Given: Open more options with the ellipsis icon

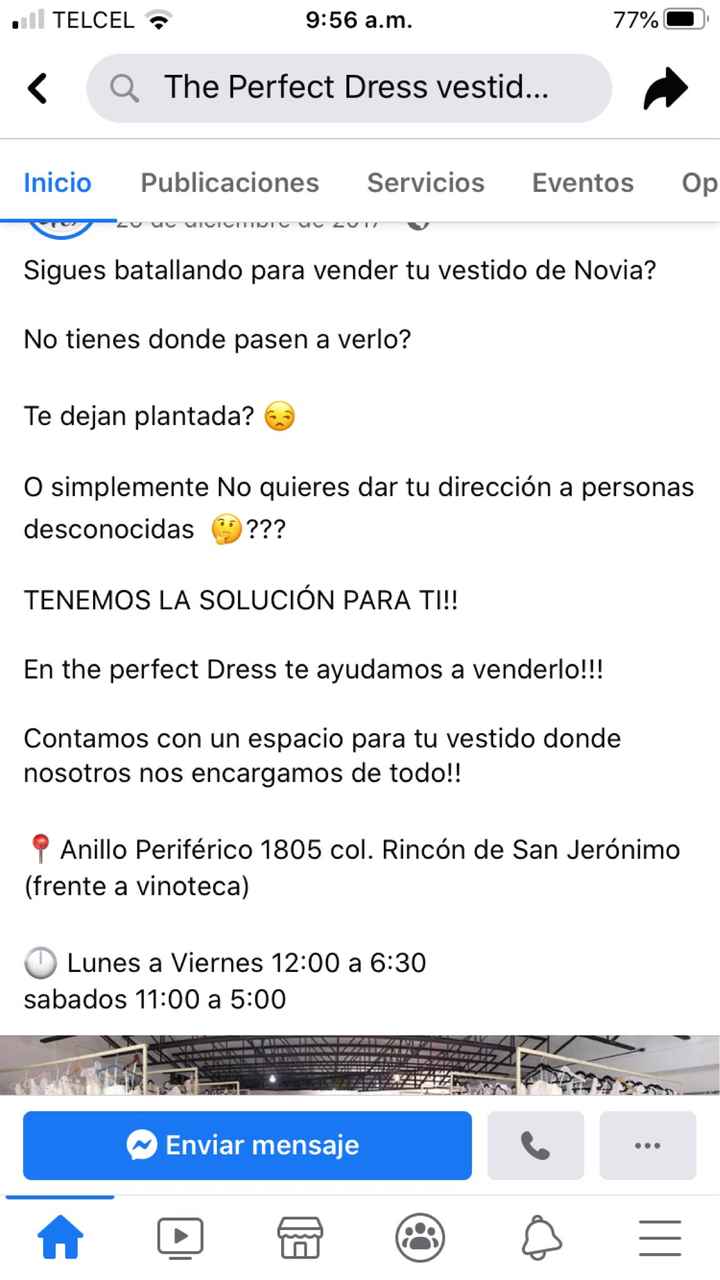Looking at the screenshot, I should (x=648, y=1145).
